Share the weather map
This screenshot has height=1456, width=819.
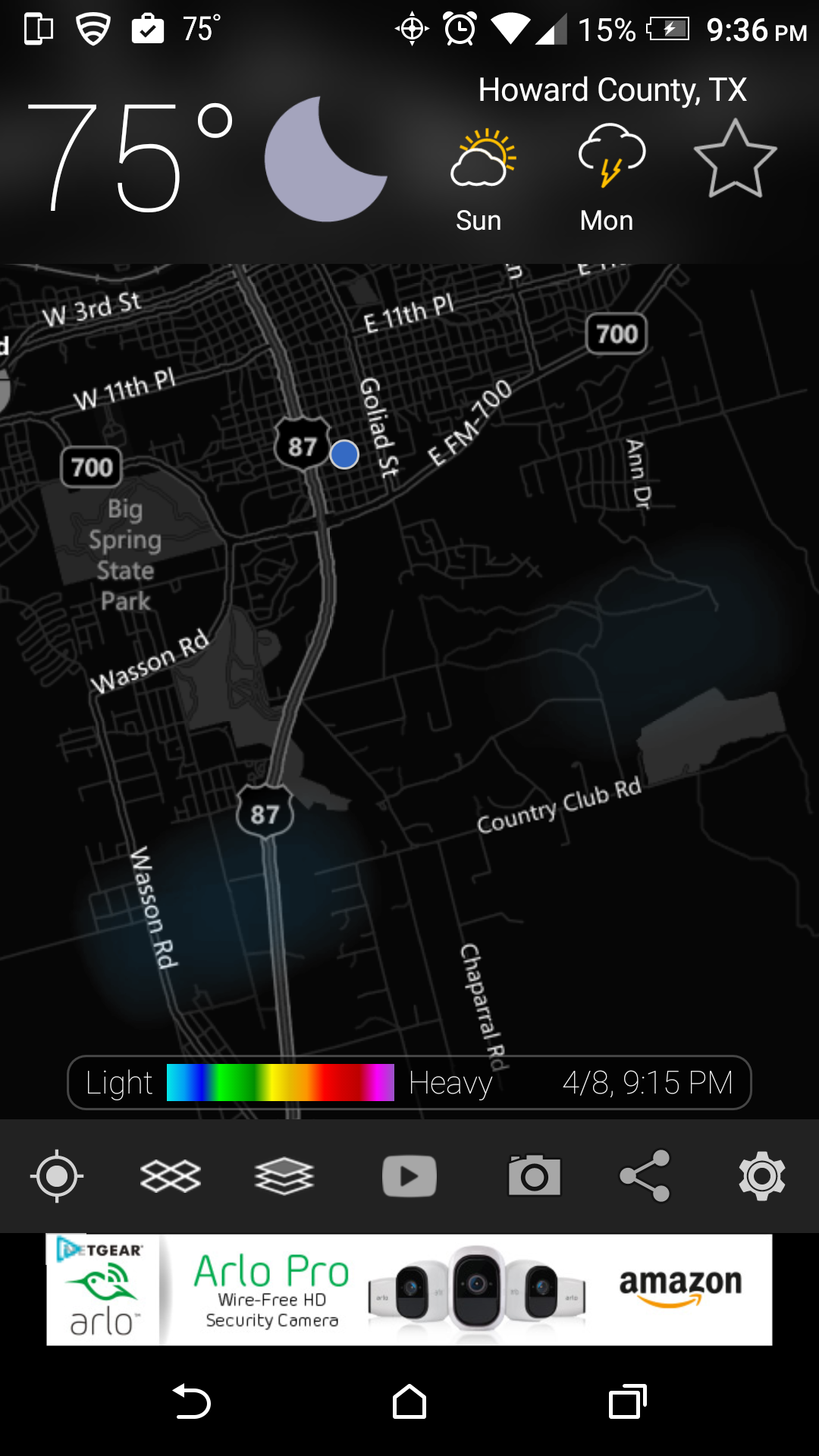[x=645, y=1176]
